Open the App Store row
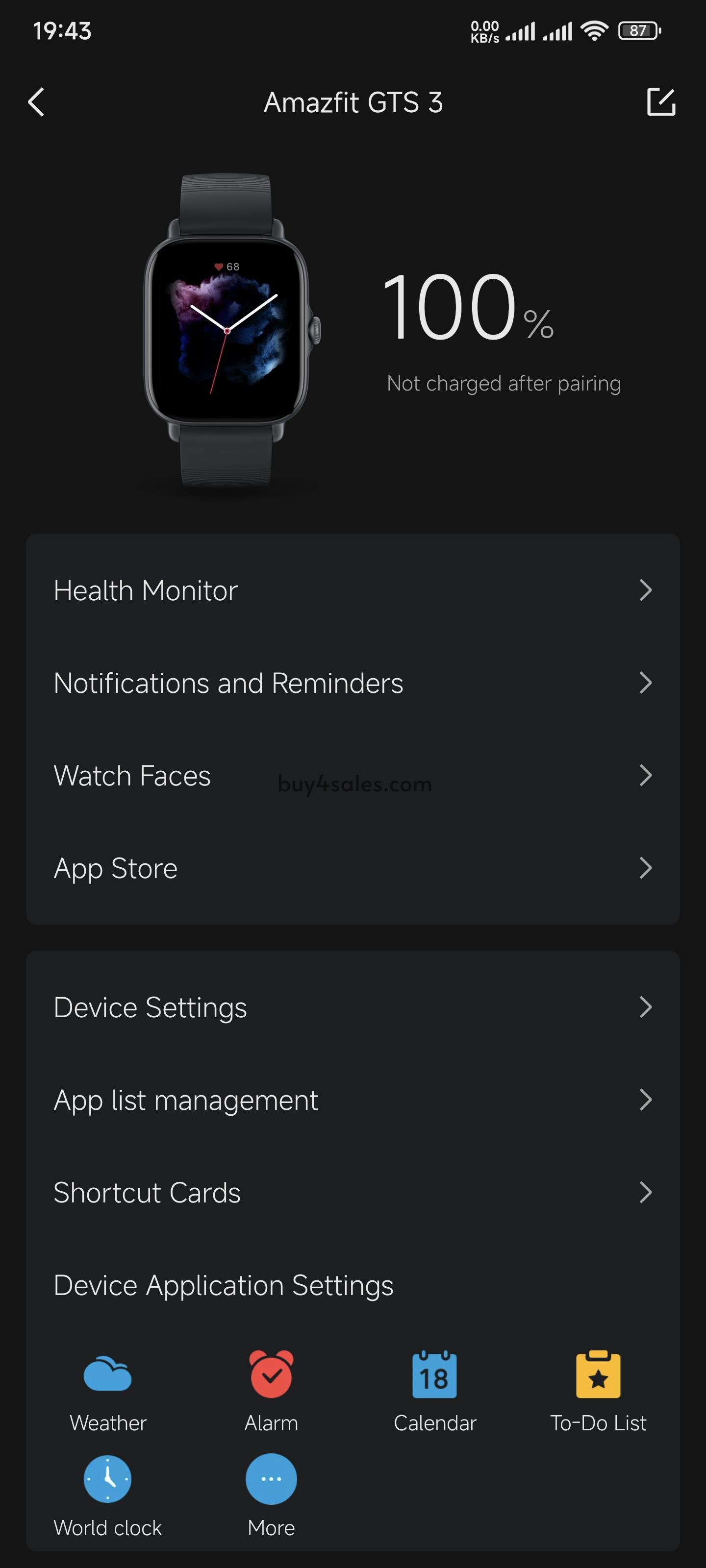Screen dimensions: 706x1568 pos(353,868)
